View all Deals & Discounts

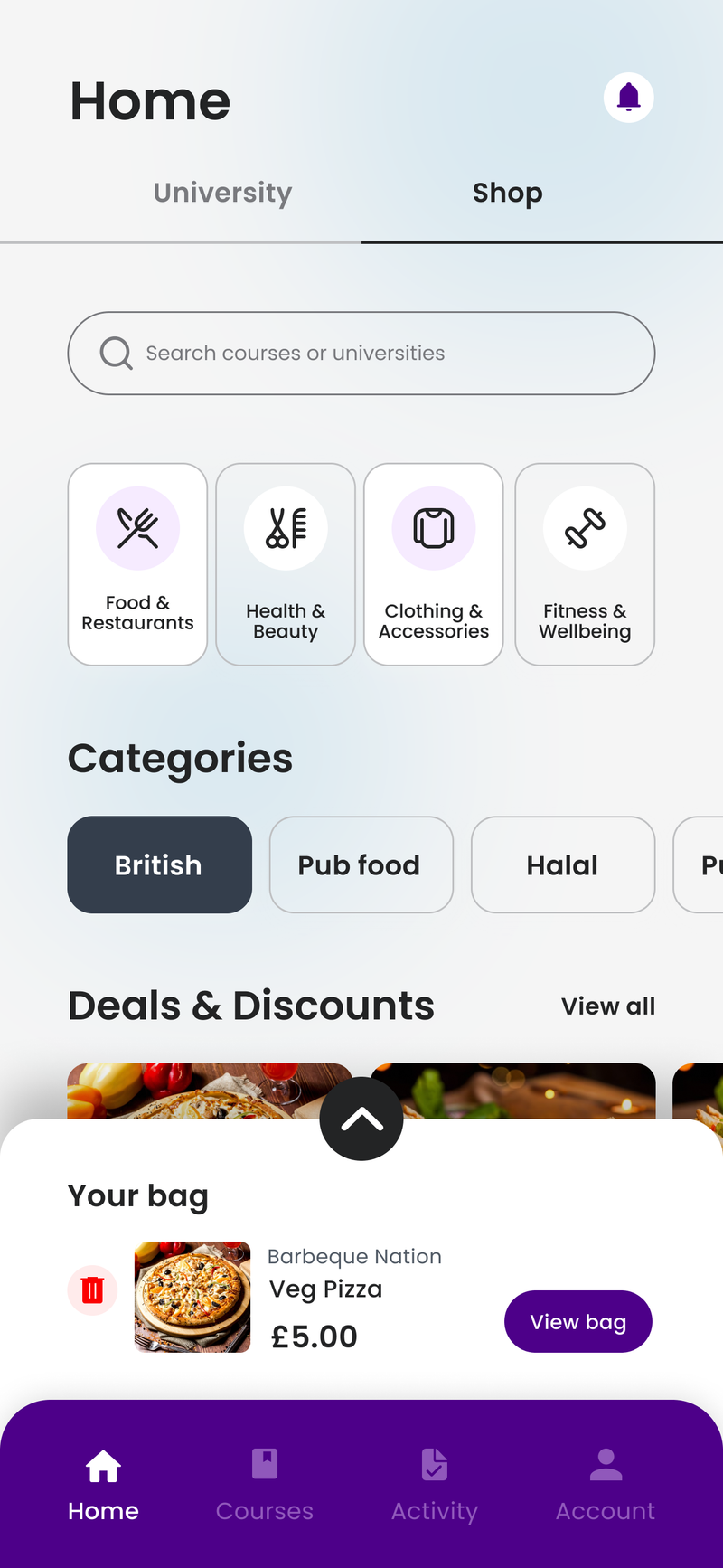(607, 1006)
